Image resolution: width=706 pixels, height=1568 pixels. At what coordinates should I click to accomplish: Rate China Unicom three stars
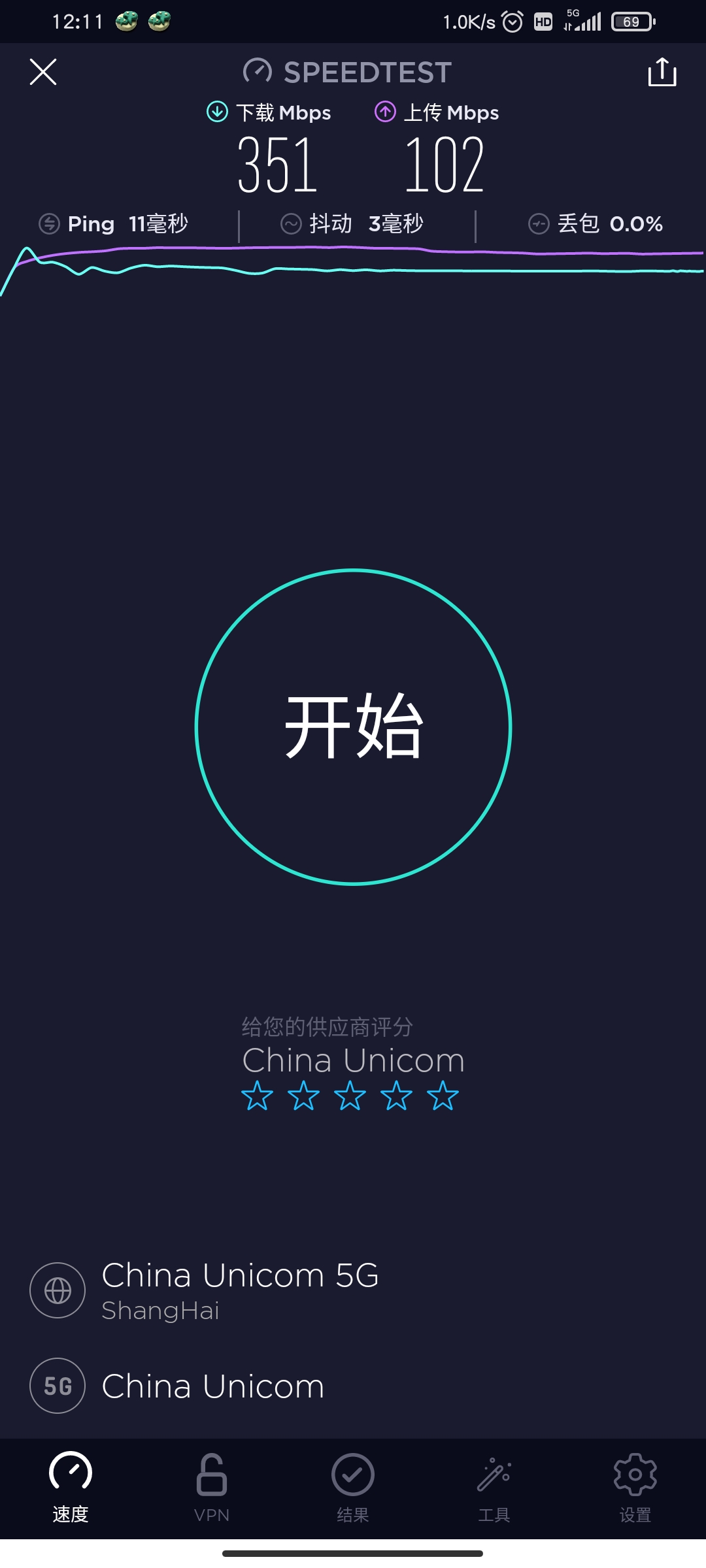(x=350, y=1096)
